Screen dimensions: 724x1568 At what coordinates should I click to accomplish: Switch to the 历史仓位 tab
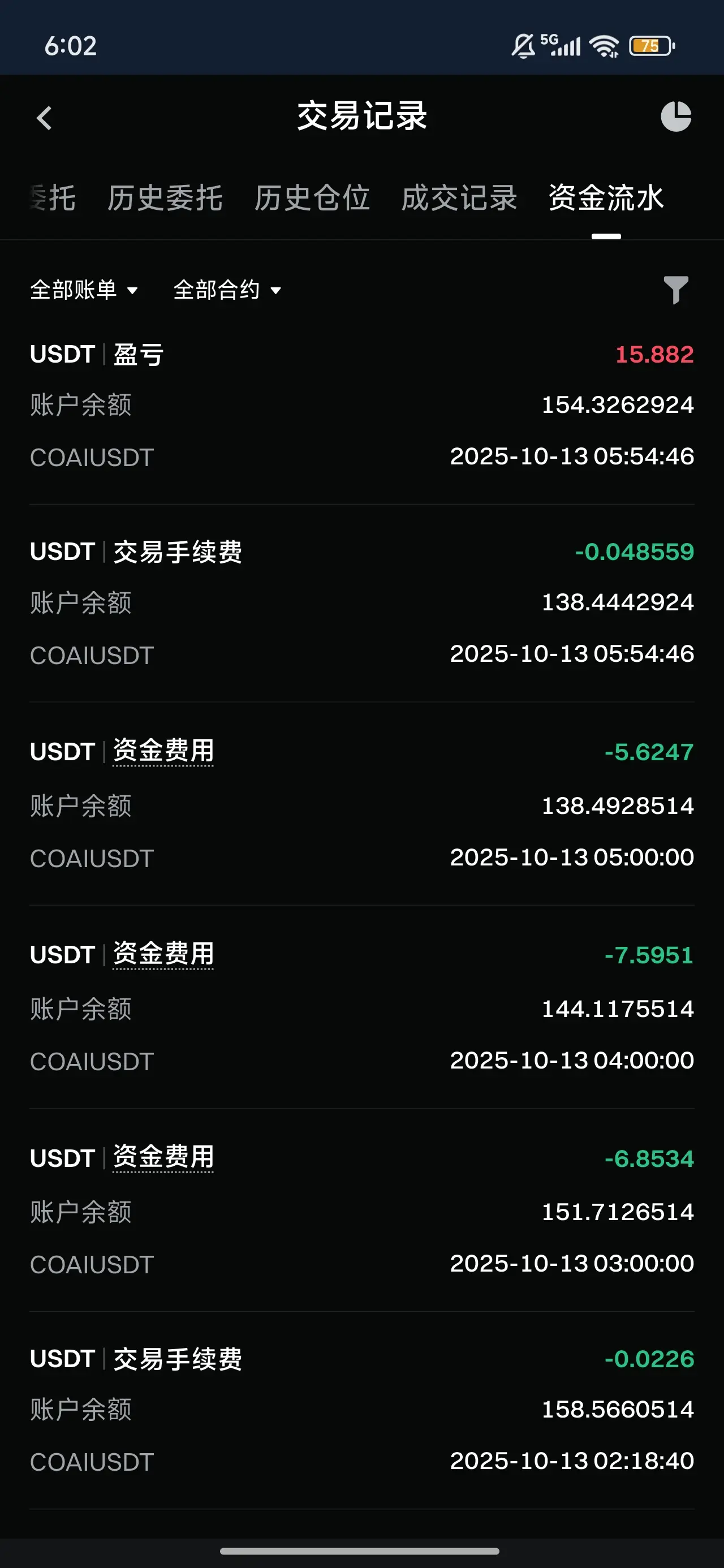(x=312, y=199)
